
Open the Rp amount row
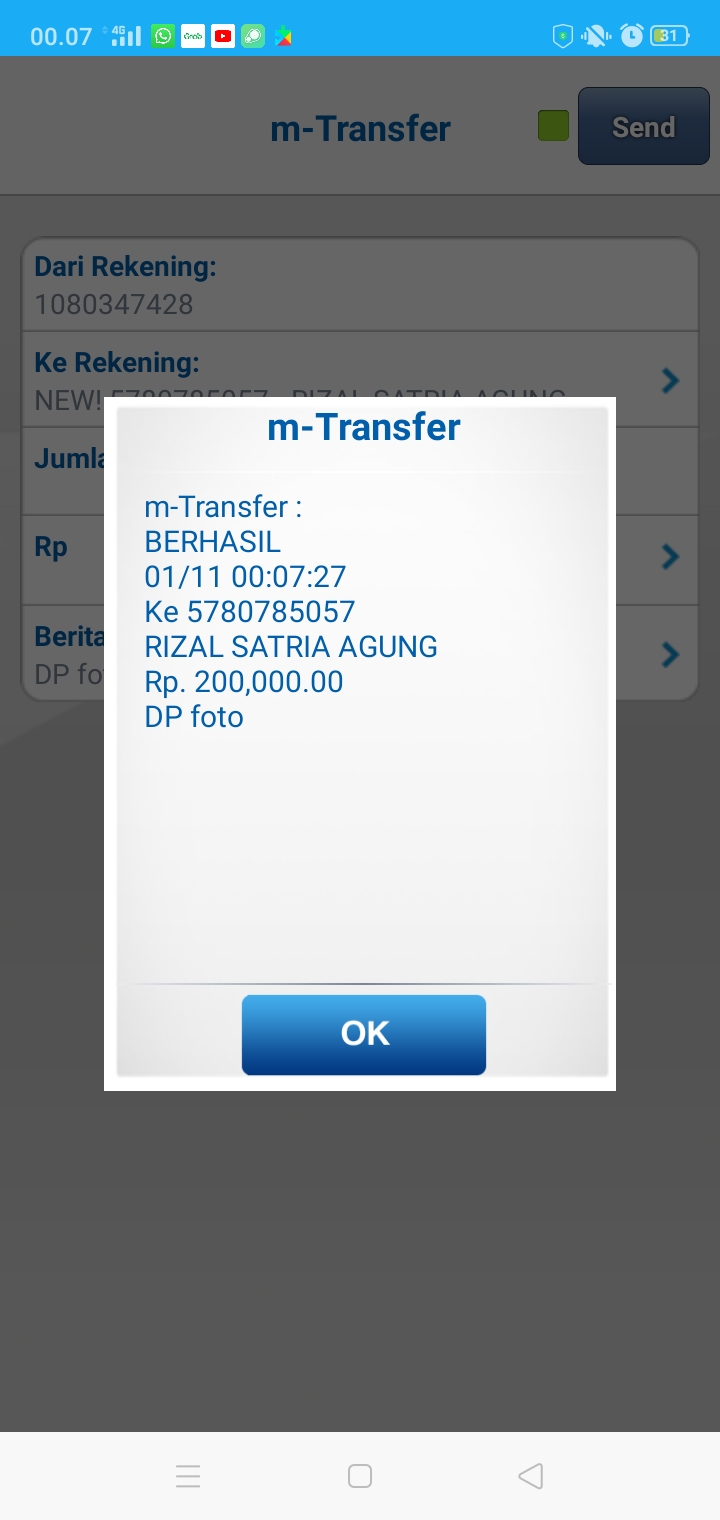point(660,557)
